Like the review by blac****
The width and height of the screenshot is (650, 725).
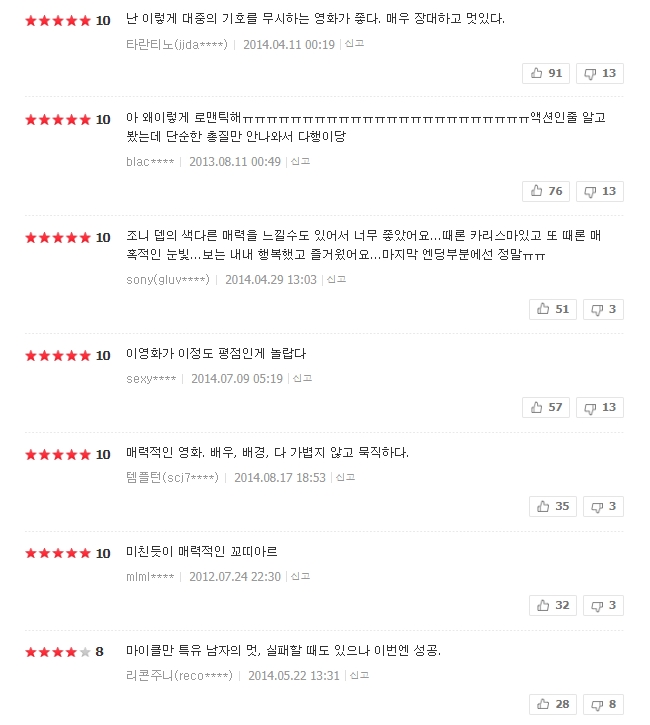point(547,191)
